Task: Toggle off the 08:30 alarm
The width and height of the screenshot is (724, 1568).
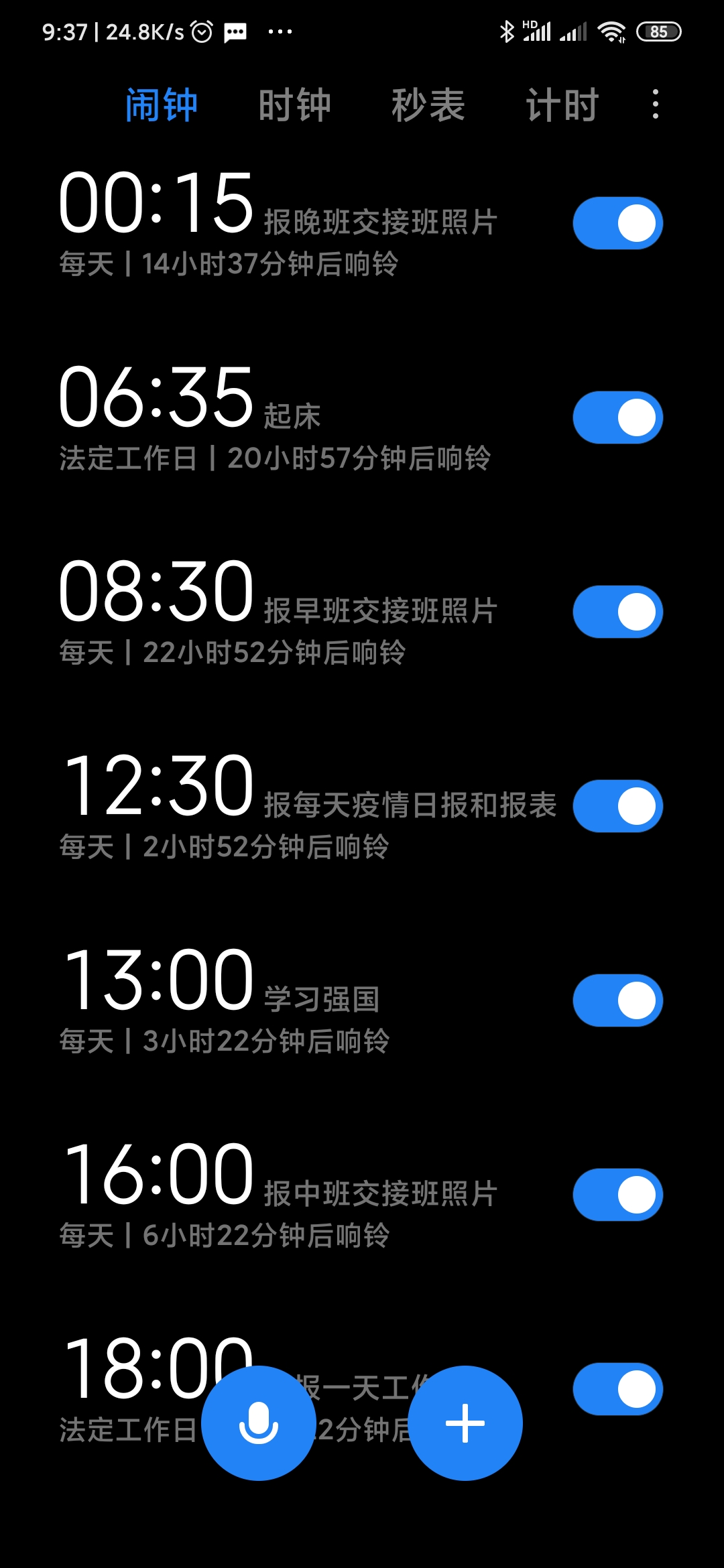Action: (x=617, y=612)
